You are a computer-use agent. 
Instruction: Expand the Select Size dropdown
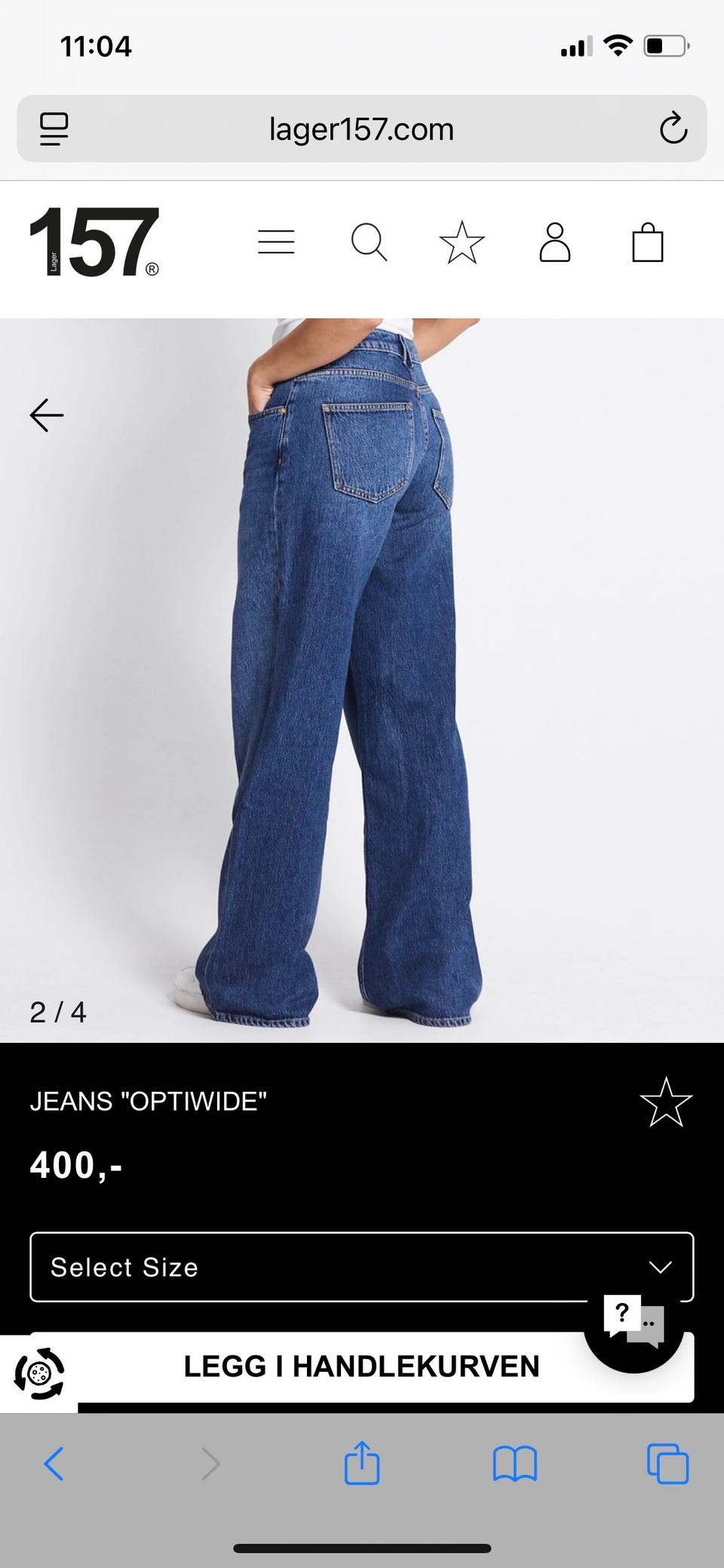(x=361, y=1267)
